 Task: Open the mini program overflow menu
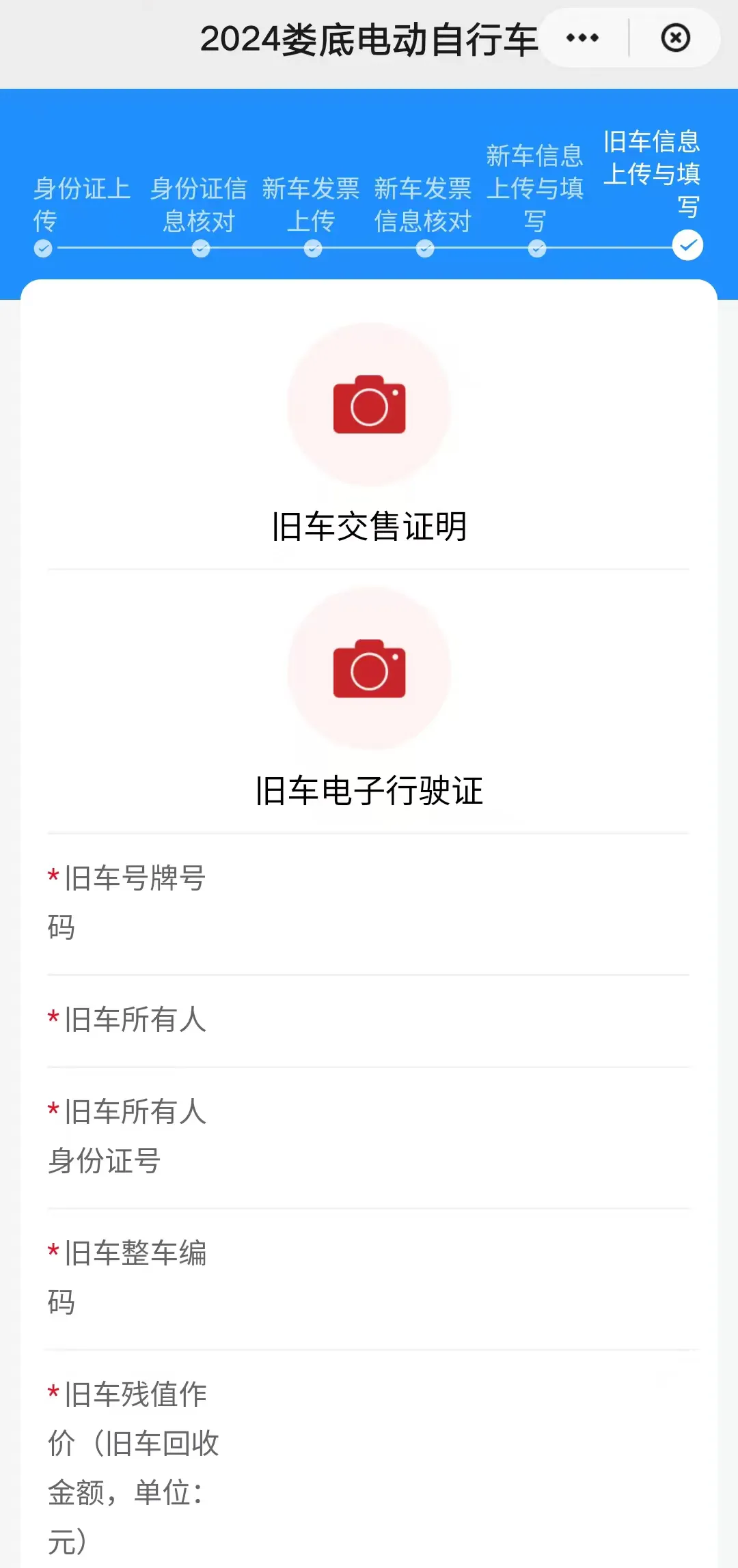point(583,38)
